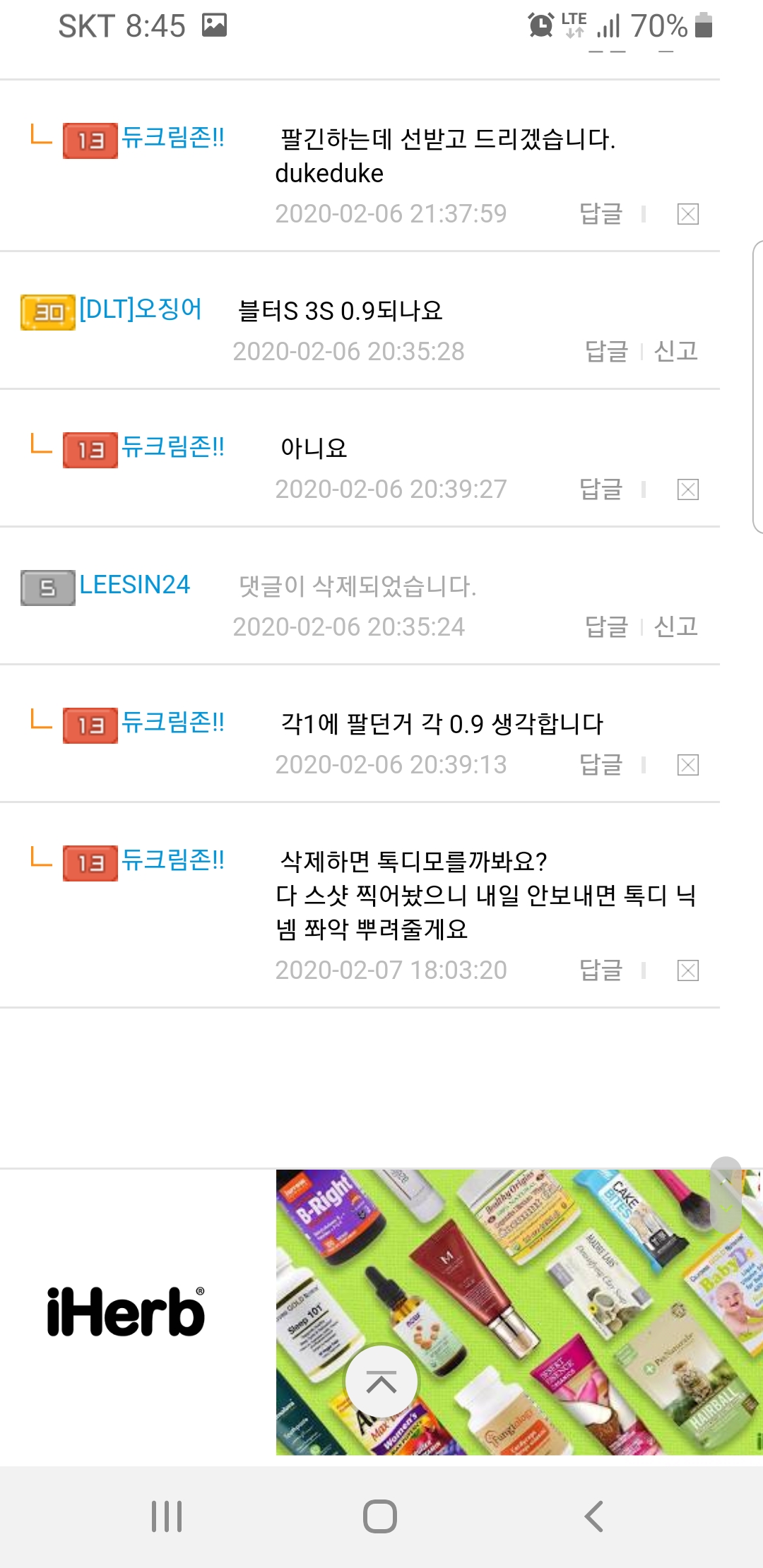Reply to the 2020-02-07 18:03:20 comment
763x1568 pixels.
[601, 970]
